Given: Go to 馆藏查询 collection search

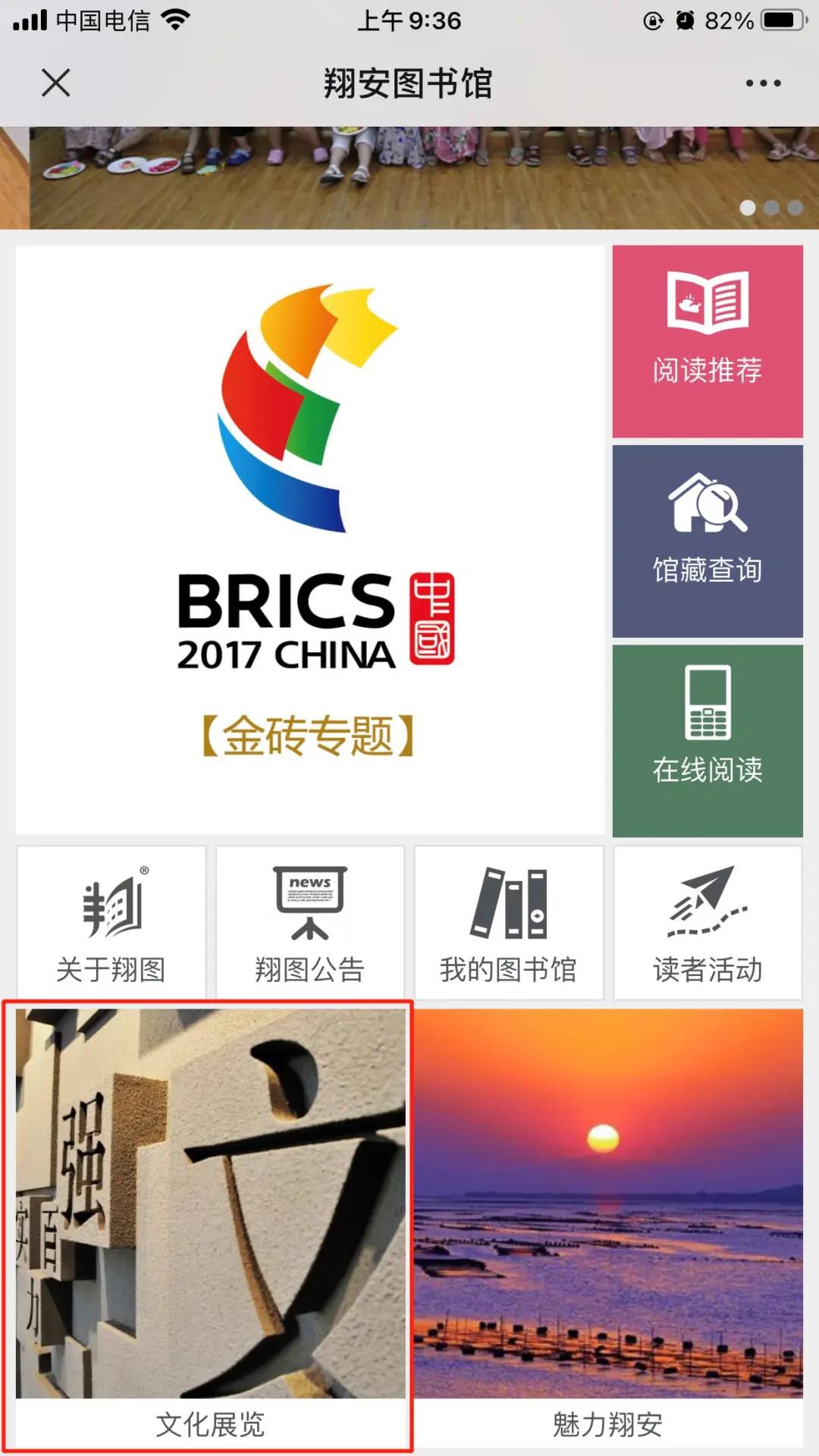Looking at the screenshot, I should (x=708, y=541).
